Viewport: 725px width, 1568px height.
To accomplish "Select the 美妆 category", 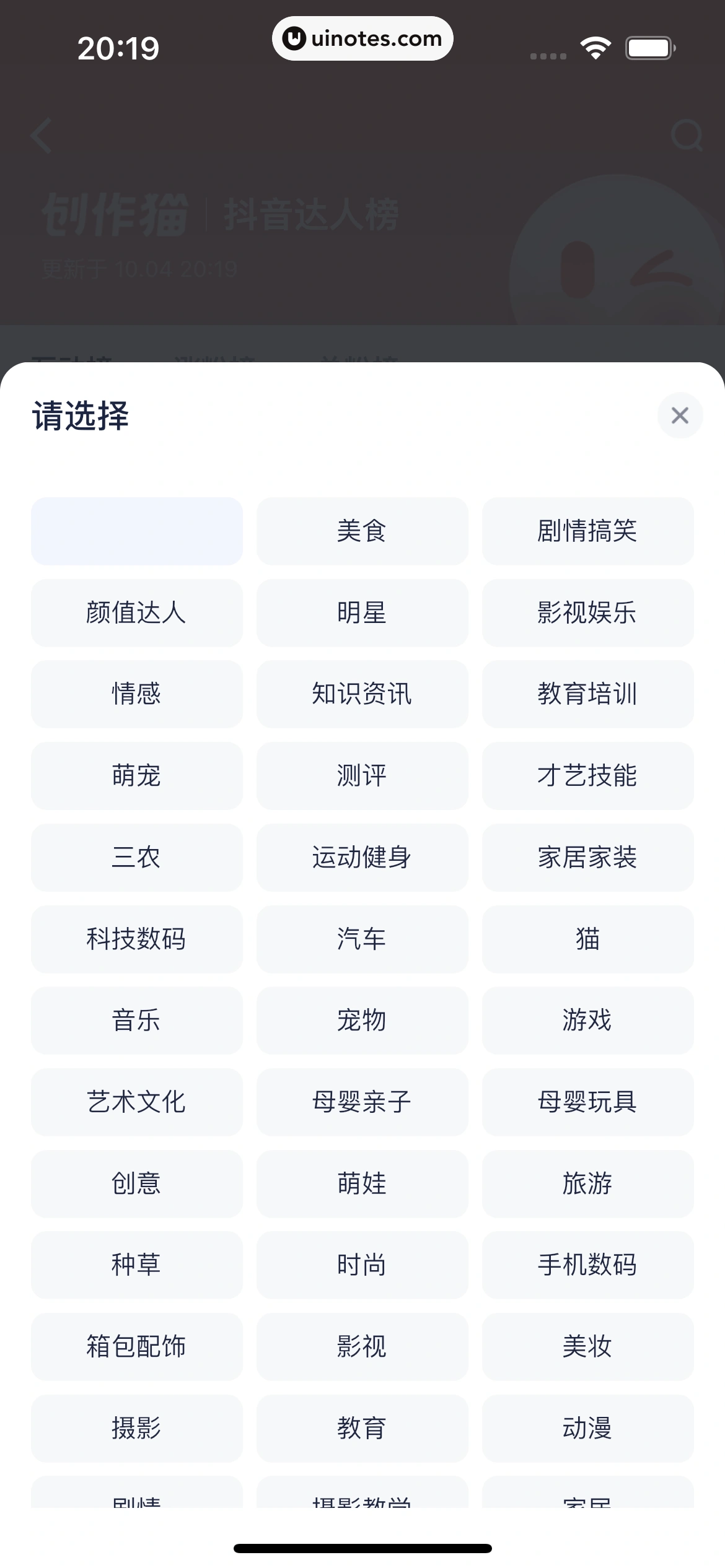I will coord(587,1346).
